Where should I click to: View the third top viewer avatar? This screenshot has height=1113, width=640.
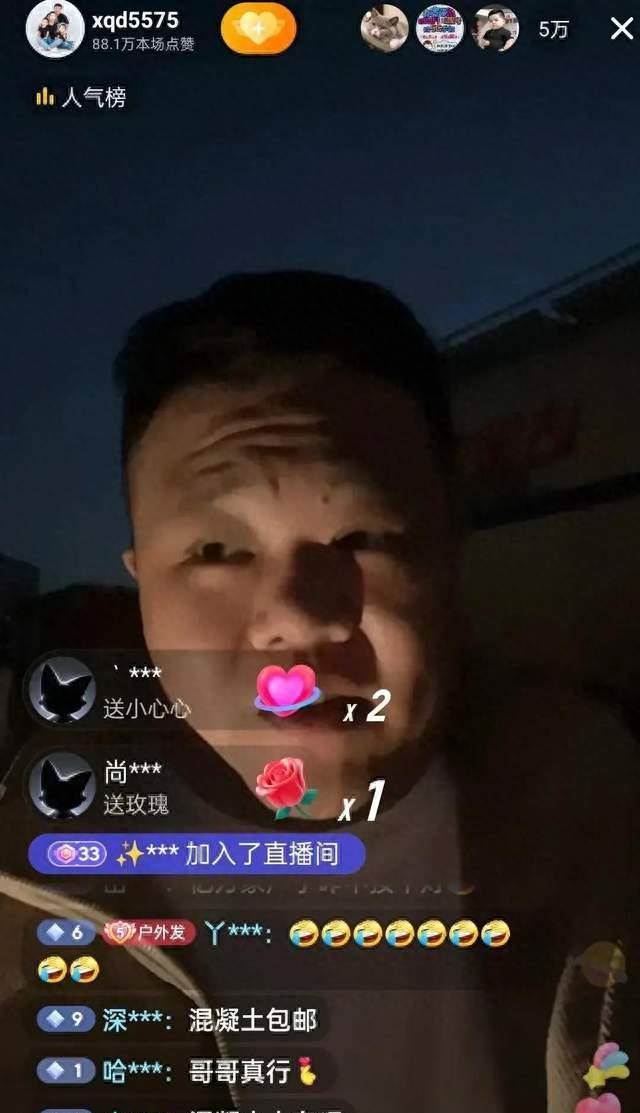[x=495, y=28]
